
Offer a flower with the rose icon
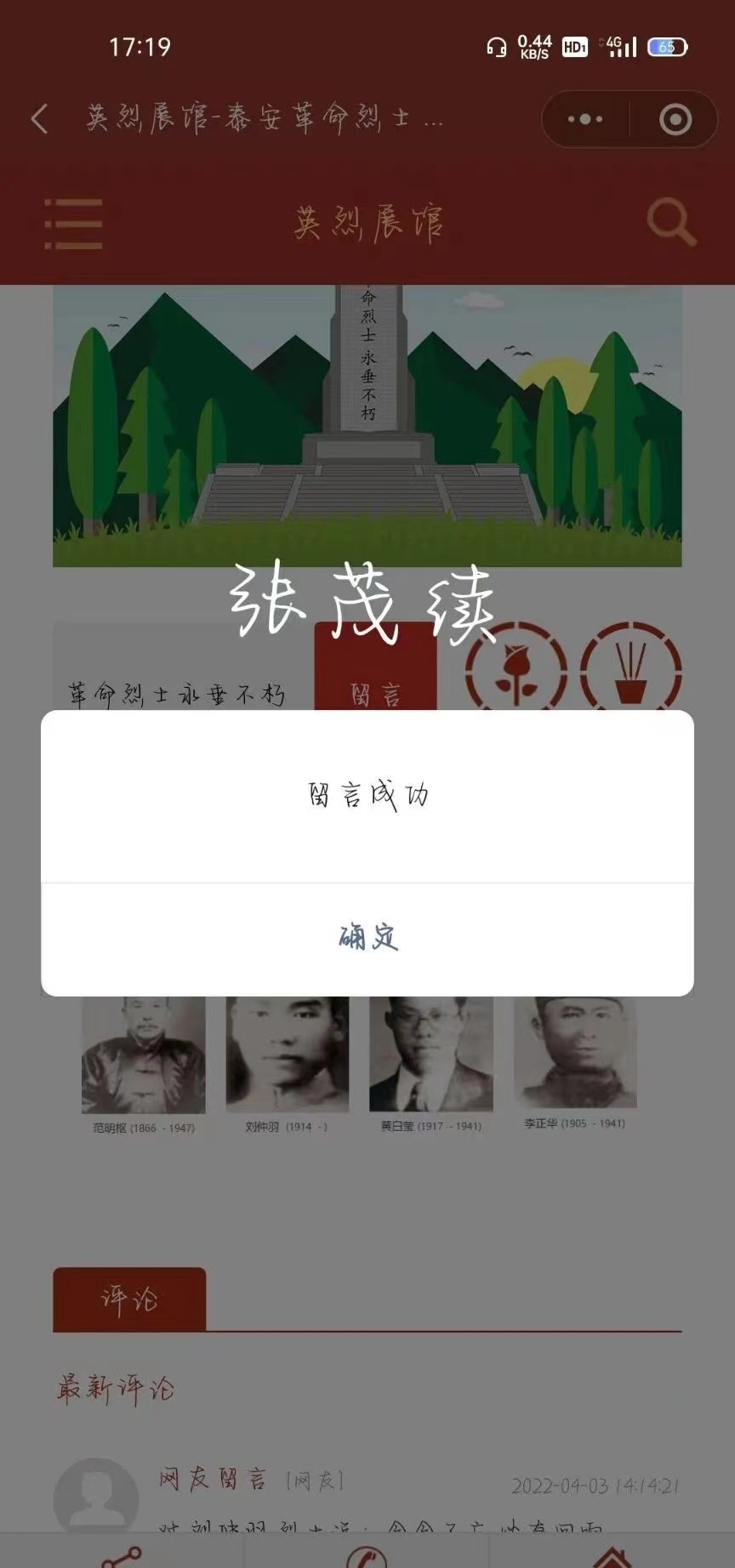click(516, 668)
